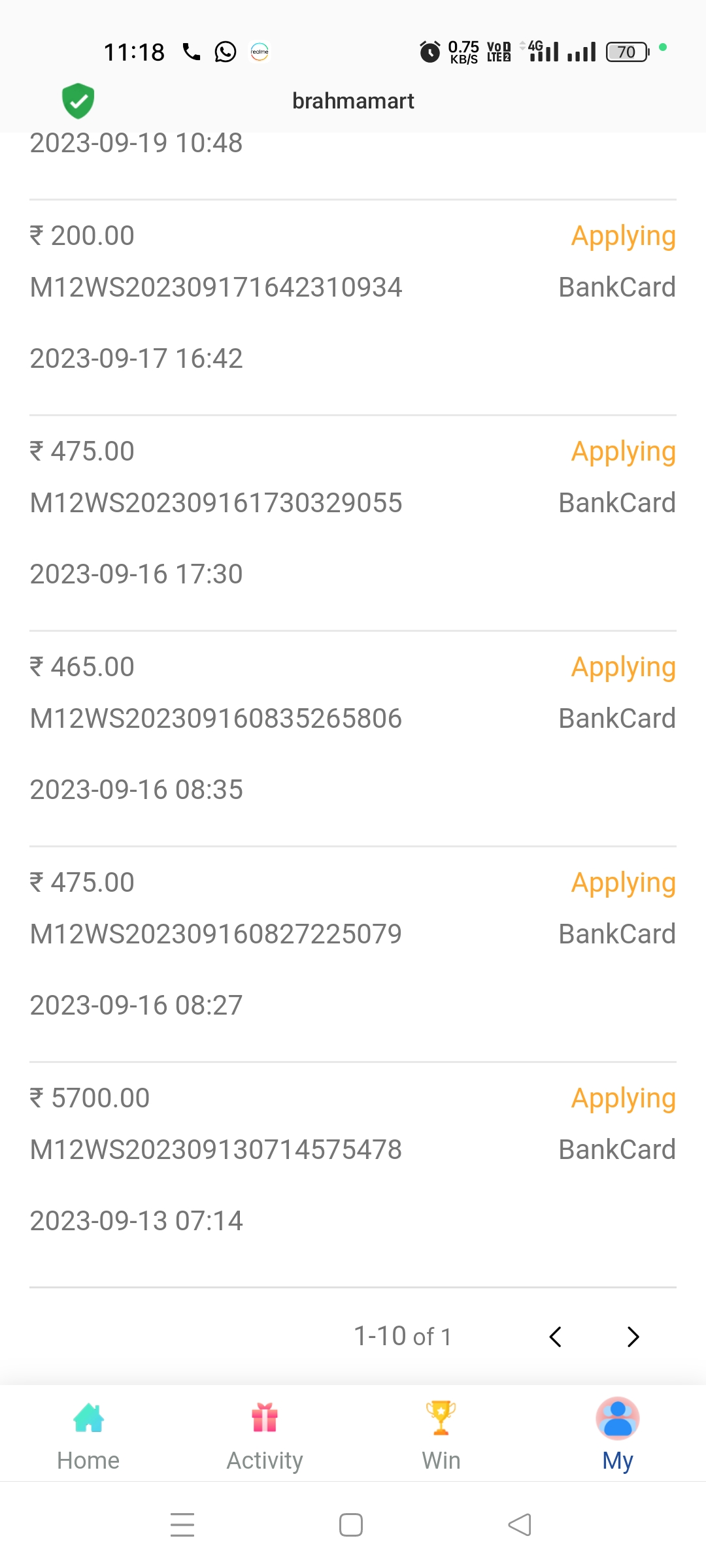
Task: Open the system recent apps menu
Action: point(182,1525)
